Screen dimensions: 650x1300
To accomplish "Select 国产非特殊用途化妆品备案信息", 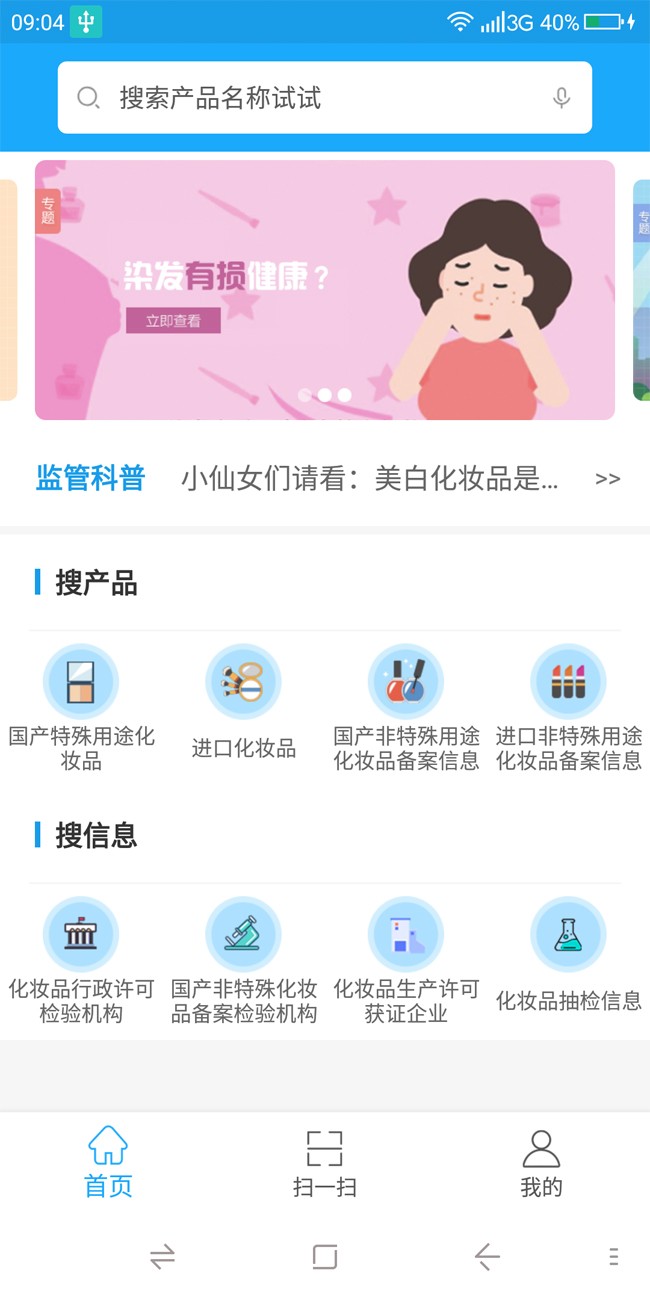I will tap(406, 709).
